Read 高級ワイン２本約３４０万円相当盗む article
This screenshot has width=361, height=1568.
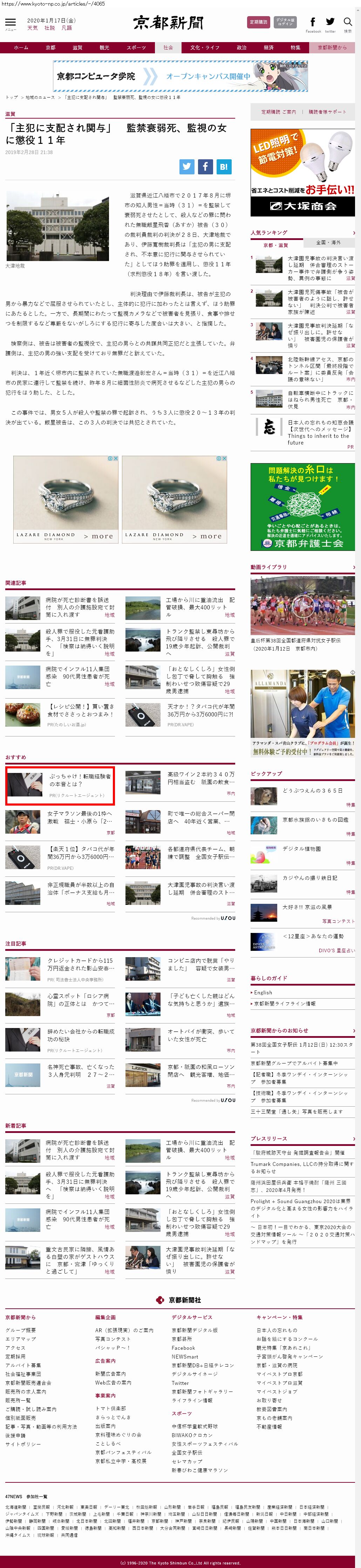pos(200,779)
